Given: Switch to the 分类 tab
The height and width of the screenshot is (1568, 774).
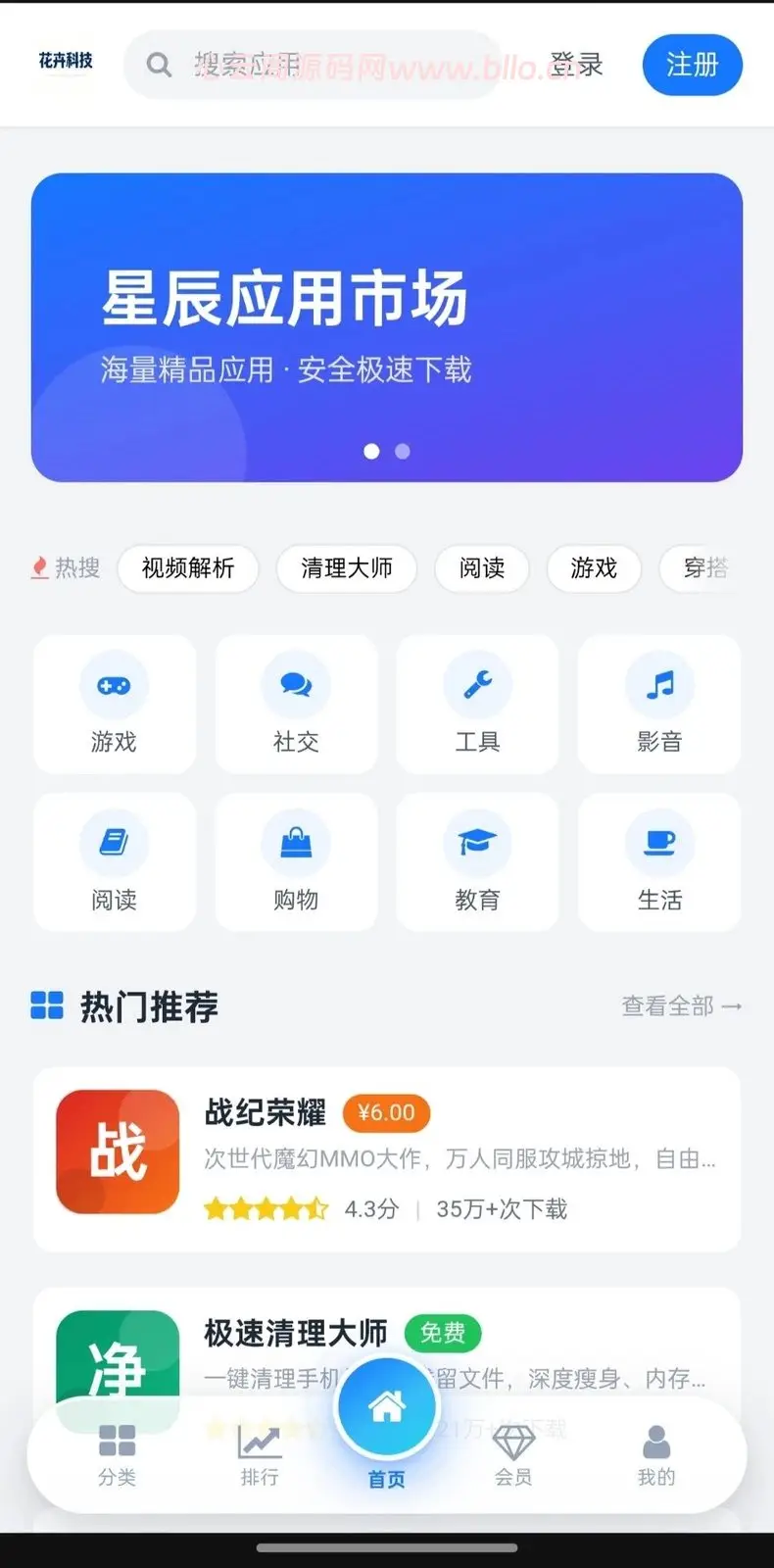Looking at the screenshot, I should pyautogui.click(x=117, y=1455).
